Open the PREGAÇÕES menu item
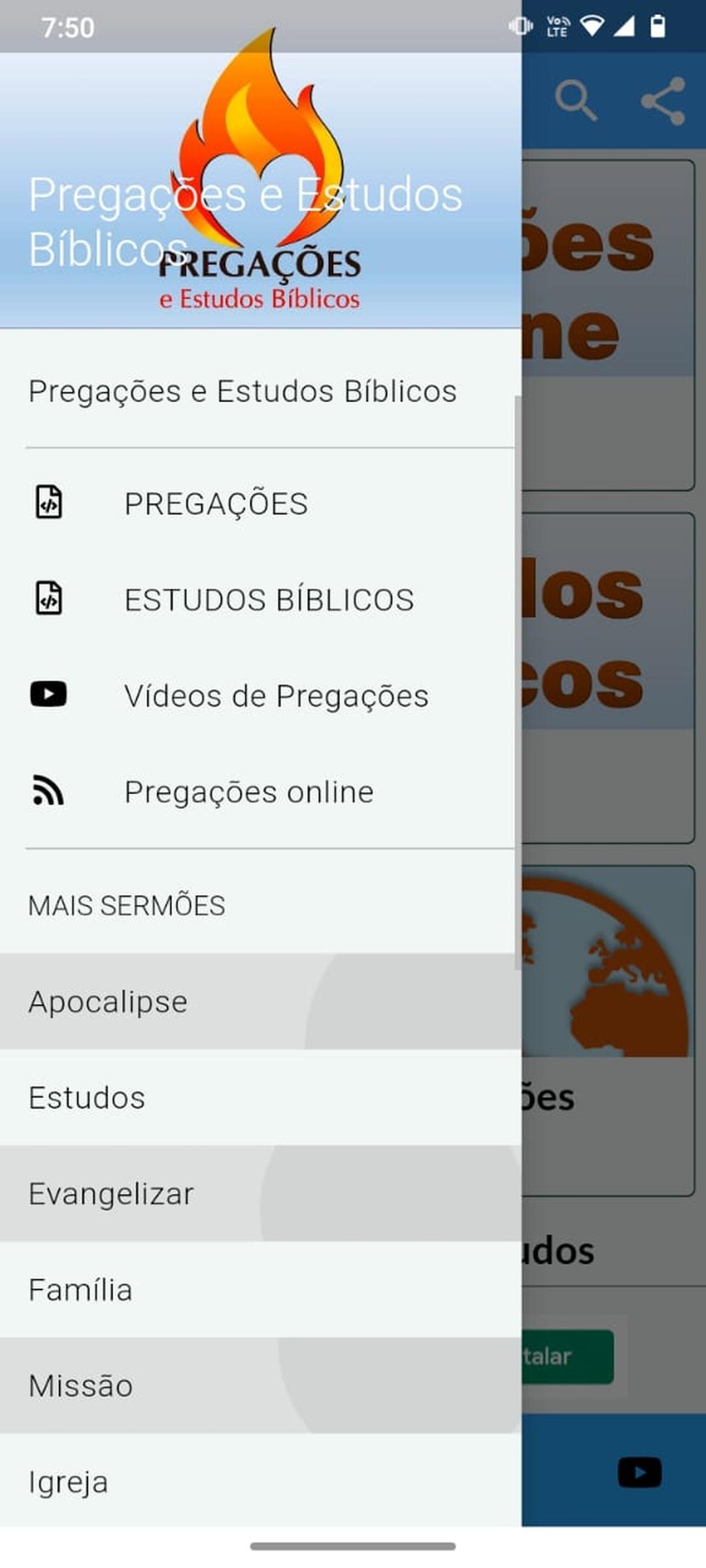 pos(216,504)
